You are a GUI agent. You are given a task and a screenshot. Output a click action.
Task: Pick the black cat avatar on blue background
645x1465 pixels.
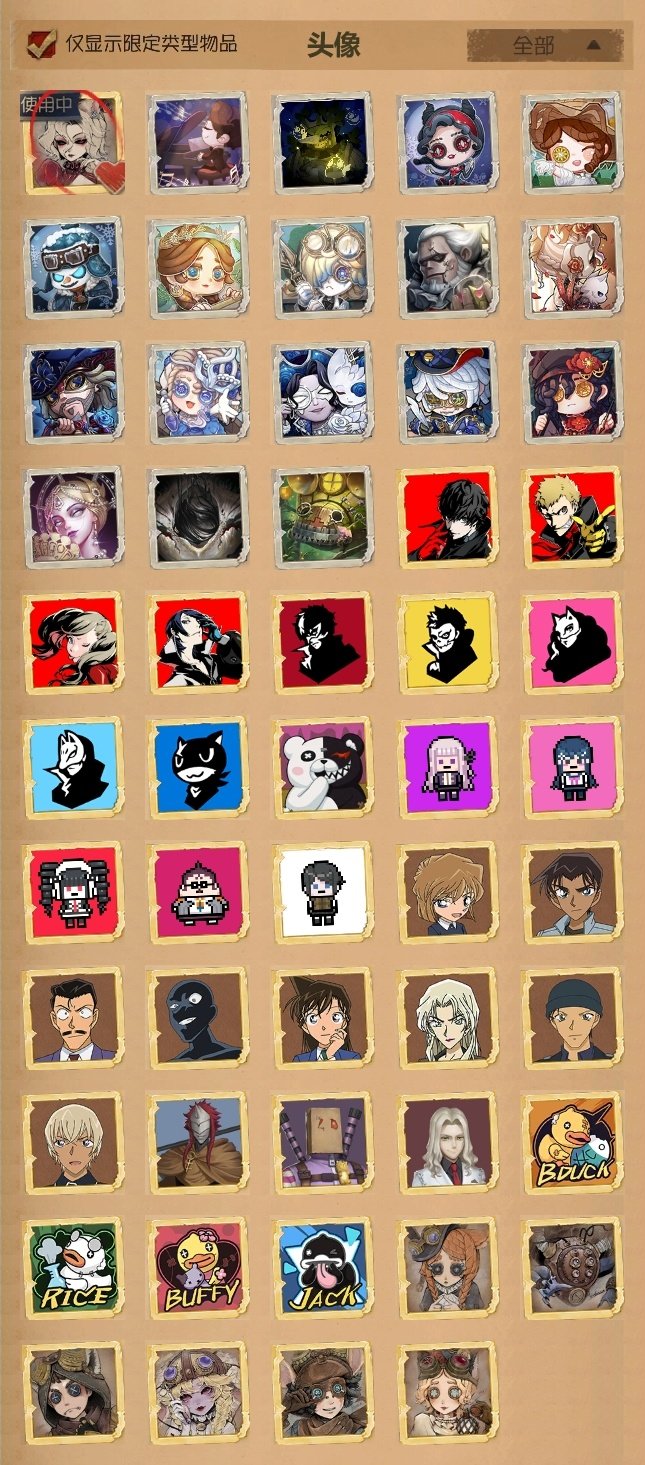(197, 767)
